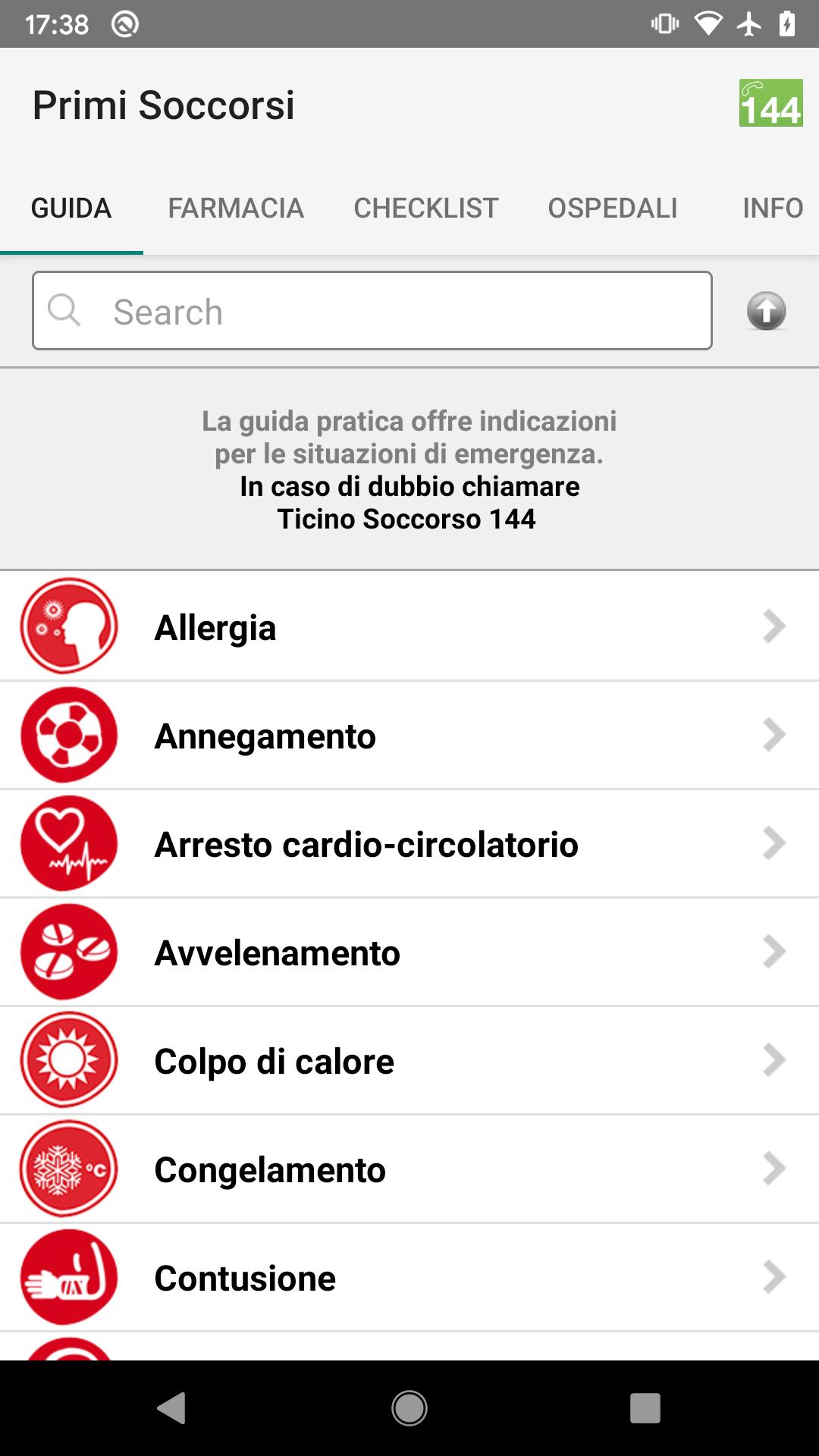This screenshot has height=1456, width=819.
Task: View Arresto cardio-circolatorio instructions
Action: [409, 843]
